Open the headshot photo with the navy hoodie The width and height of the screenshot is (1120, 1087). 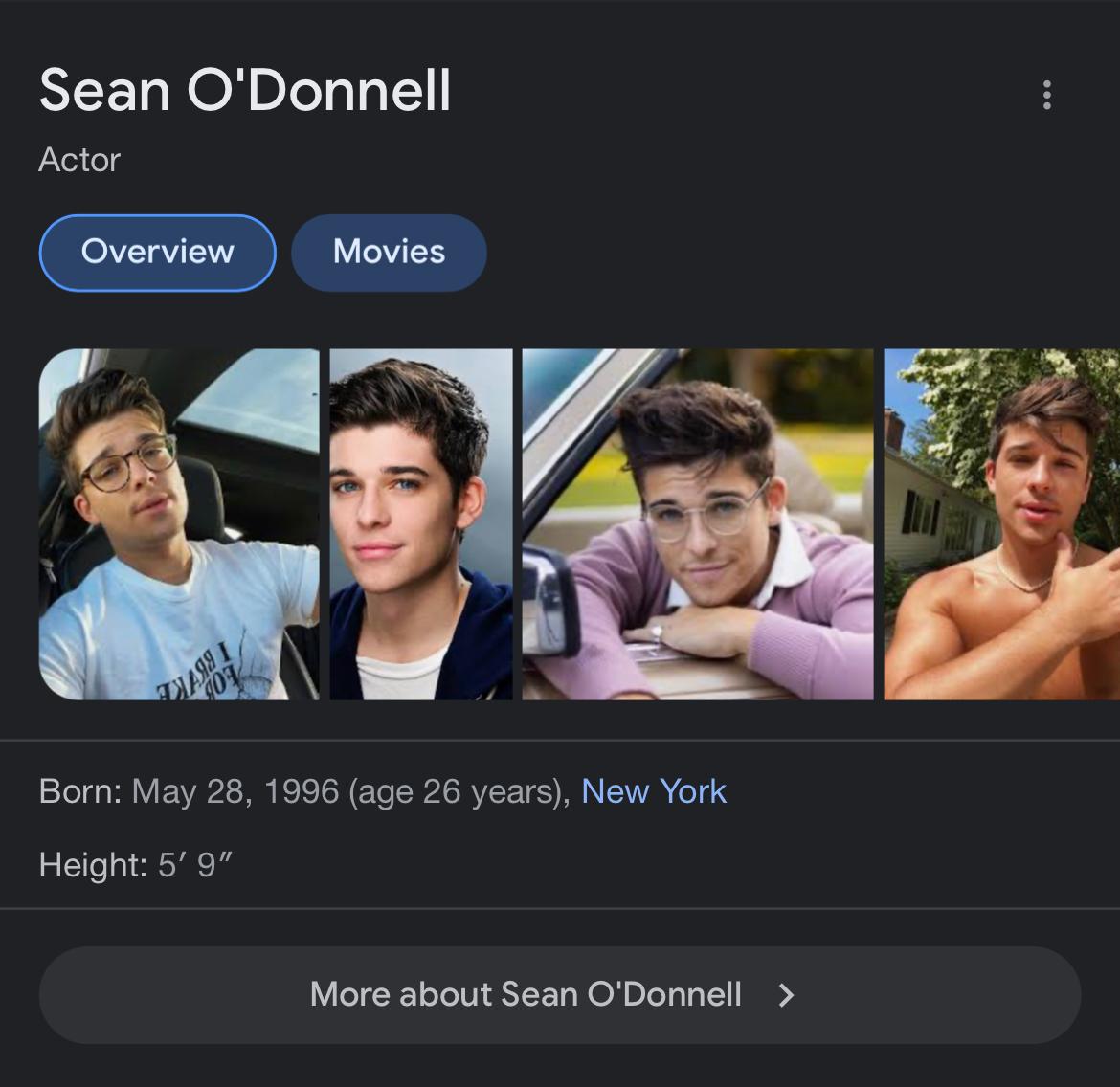point(421,523)
